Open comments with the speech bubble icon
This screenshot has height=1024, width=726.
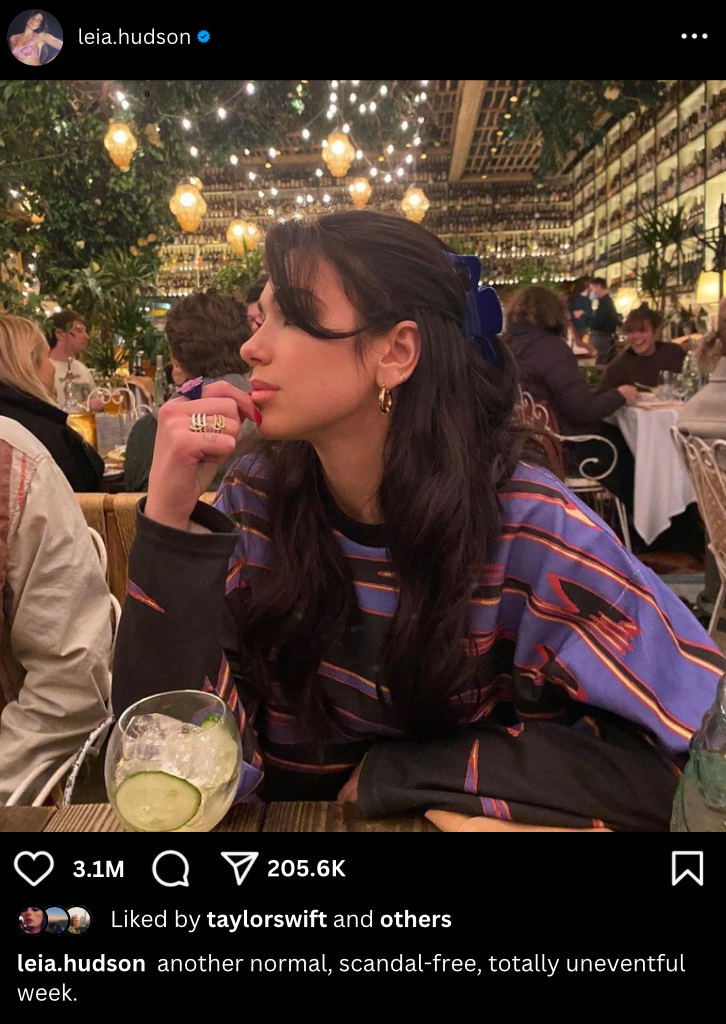[x=171, y=868]
